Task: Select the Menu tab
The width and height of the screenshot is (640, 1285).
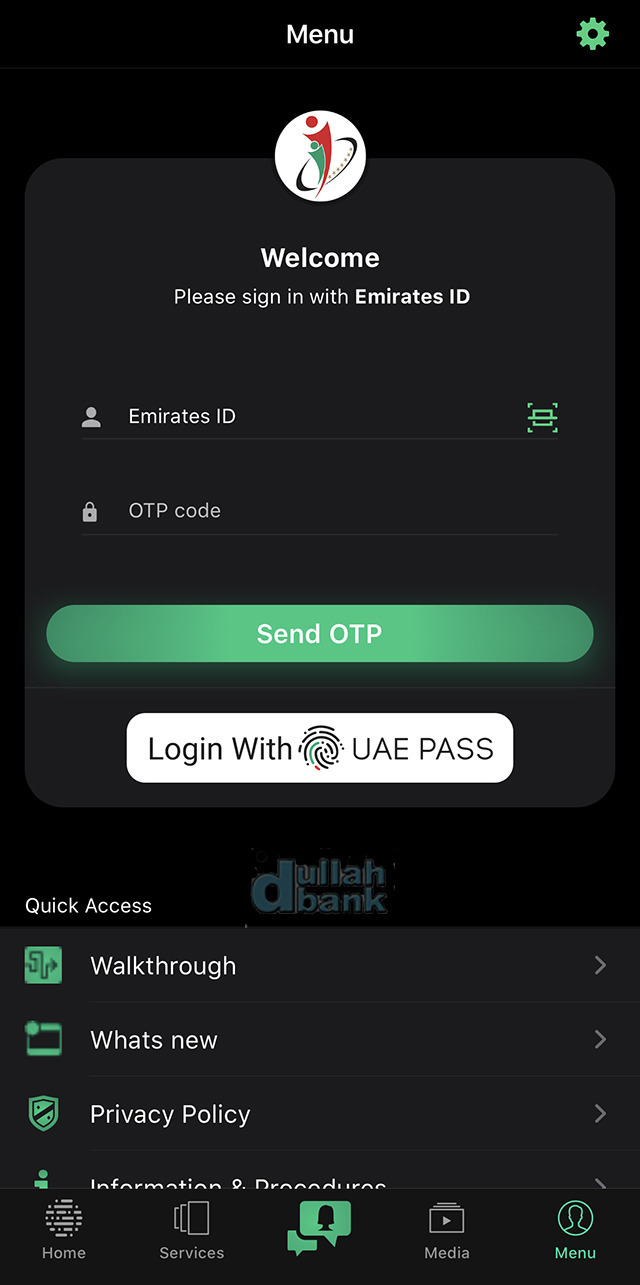Action: click(575, 1230)
